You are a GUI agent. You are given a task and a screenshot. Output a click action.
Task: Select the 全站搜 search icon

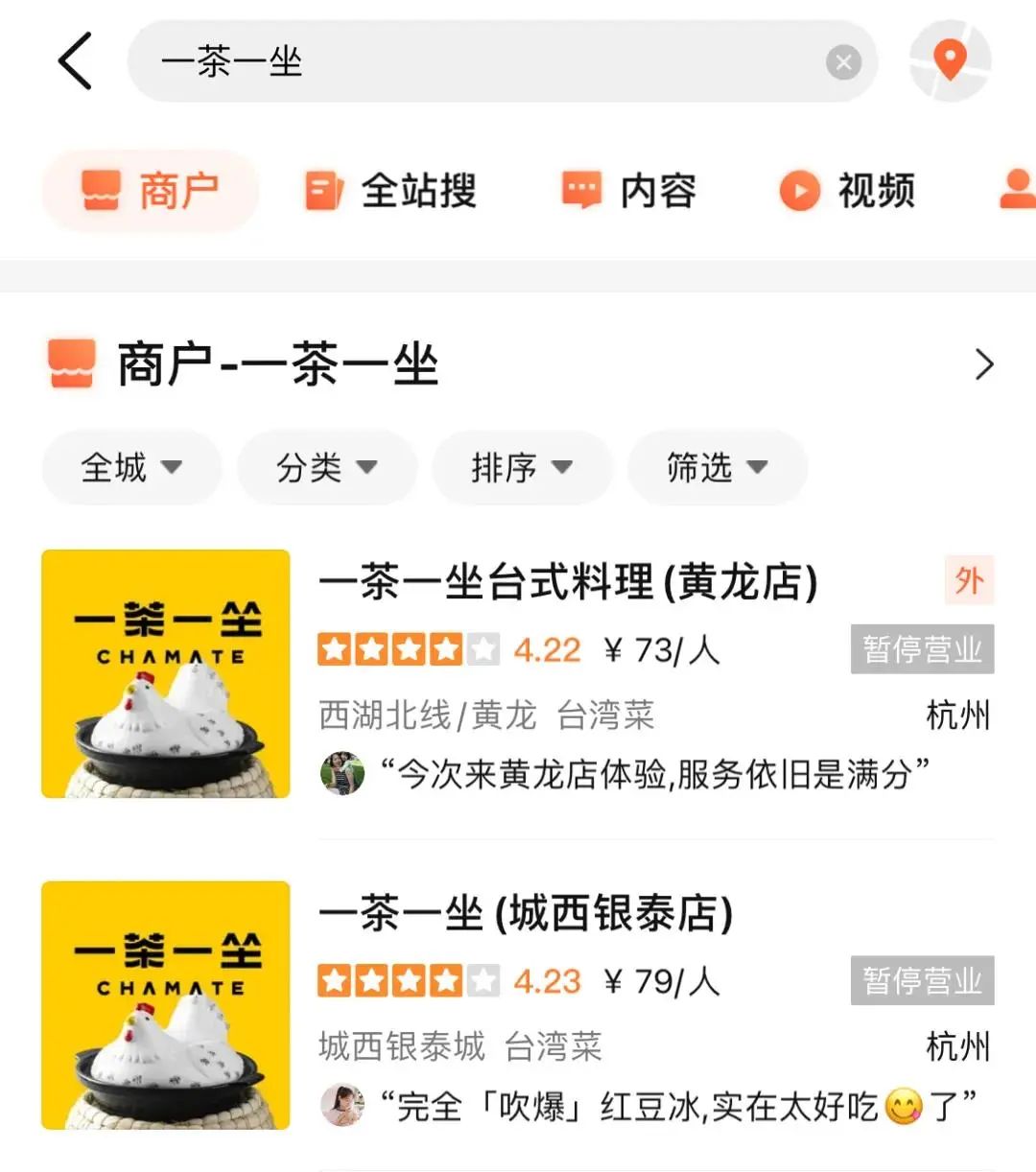[x=322, y=190]
